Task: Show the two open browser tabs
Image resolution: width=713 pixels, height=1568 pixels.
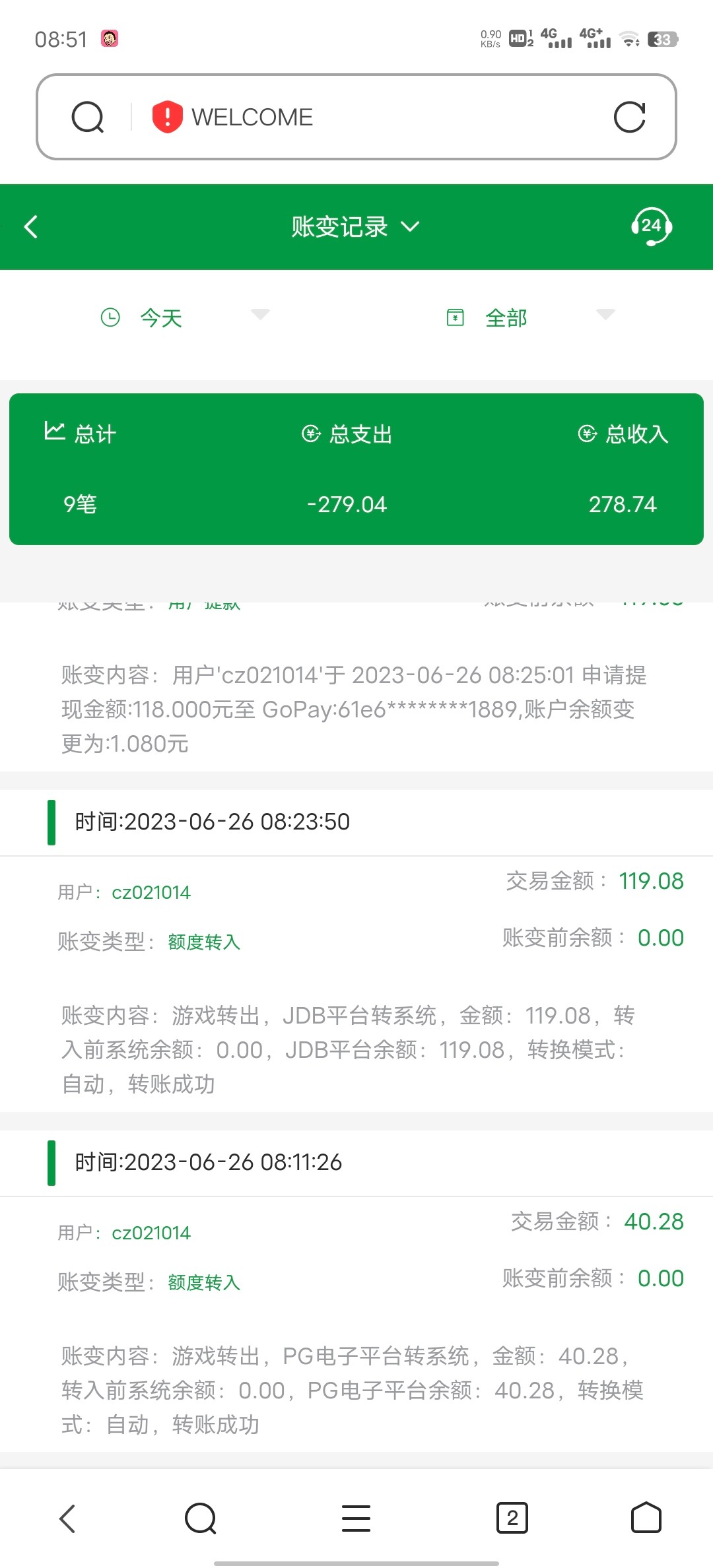Action: pos(512,1518)
